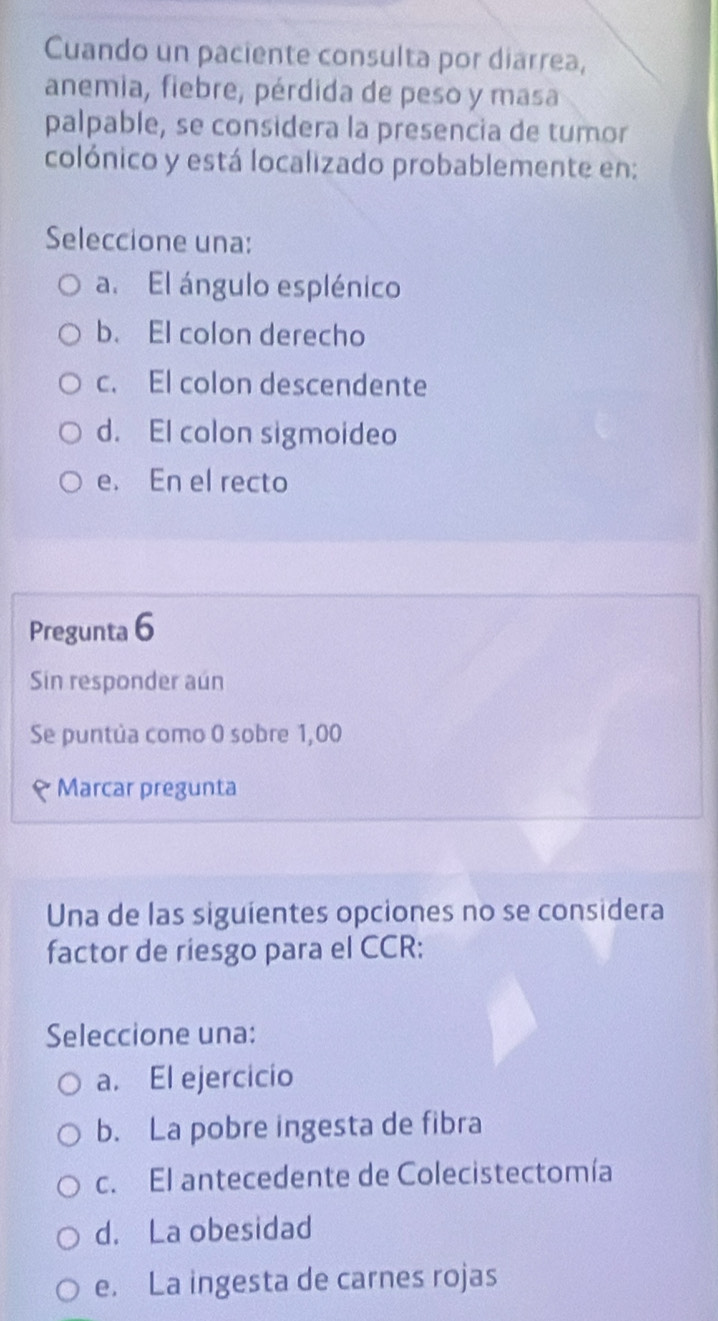Select option a. El ejercicio
Screen dimensions: 718x1321
pos(71,1079)
